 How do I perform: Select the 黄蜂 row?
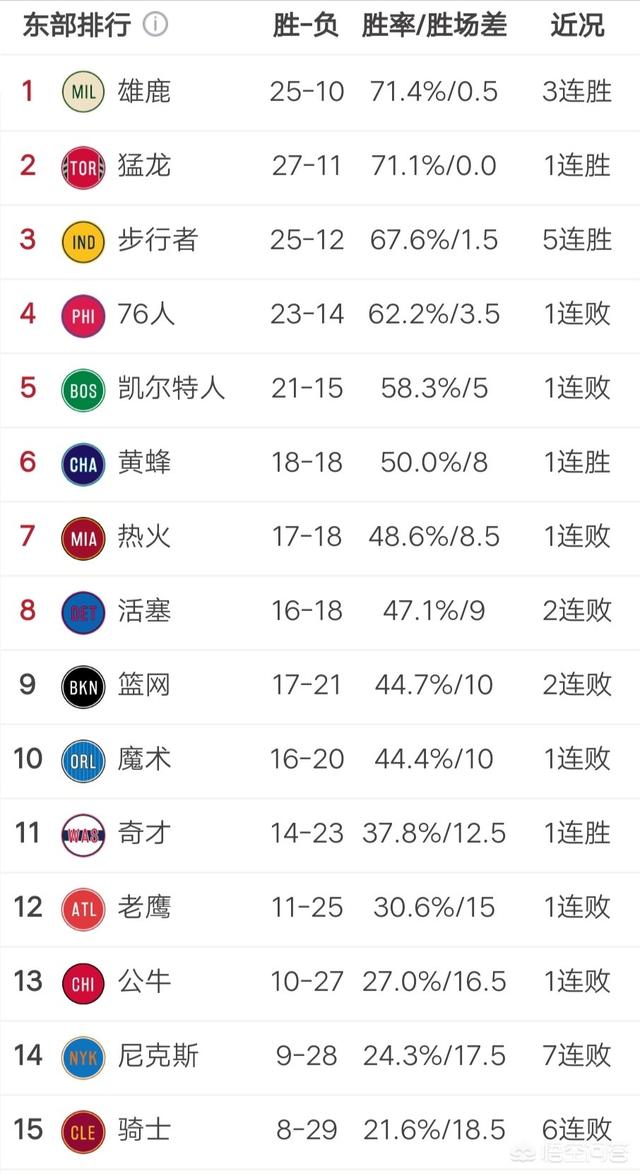pyautogui.click(x=144, y=462)
